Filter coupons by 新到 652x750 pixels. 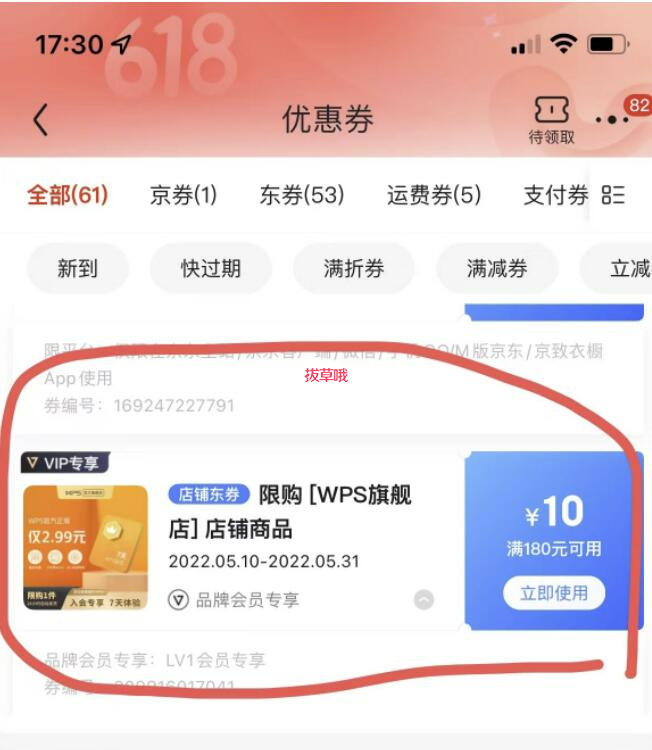click(x=77, y=268)
